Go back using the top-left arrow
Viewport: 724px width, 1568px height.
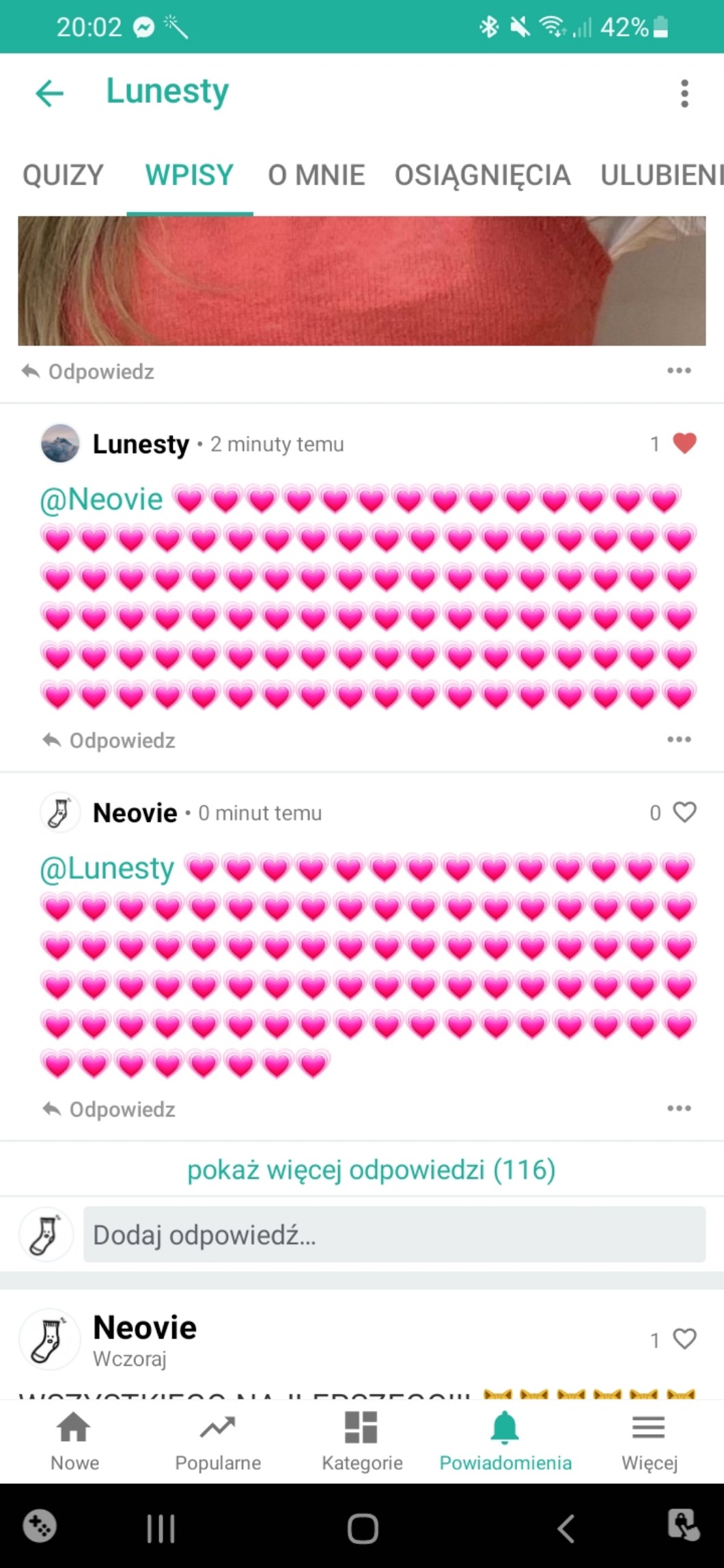pyautogui.click(x=49, y=93)
